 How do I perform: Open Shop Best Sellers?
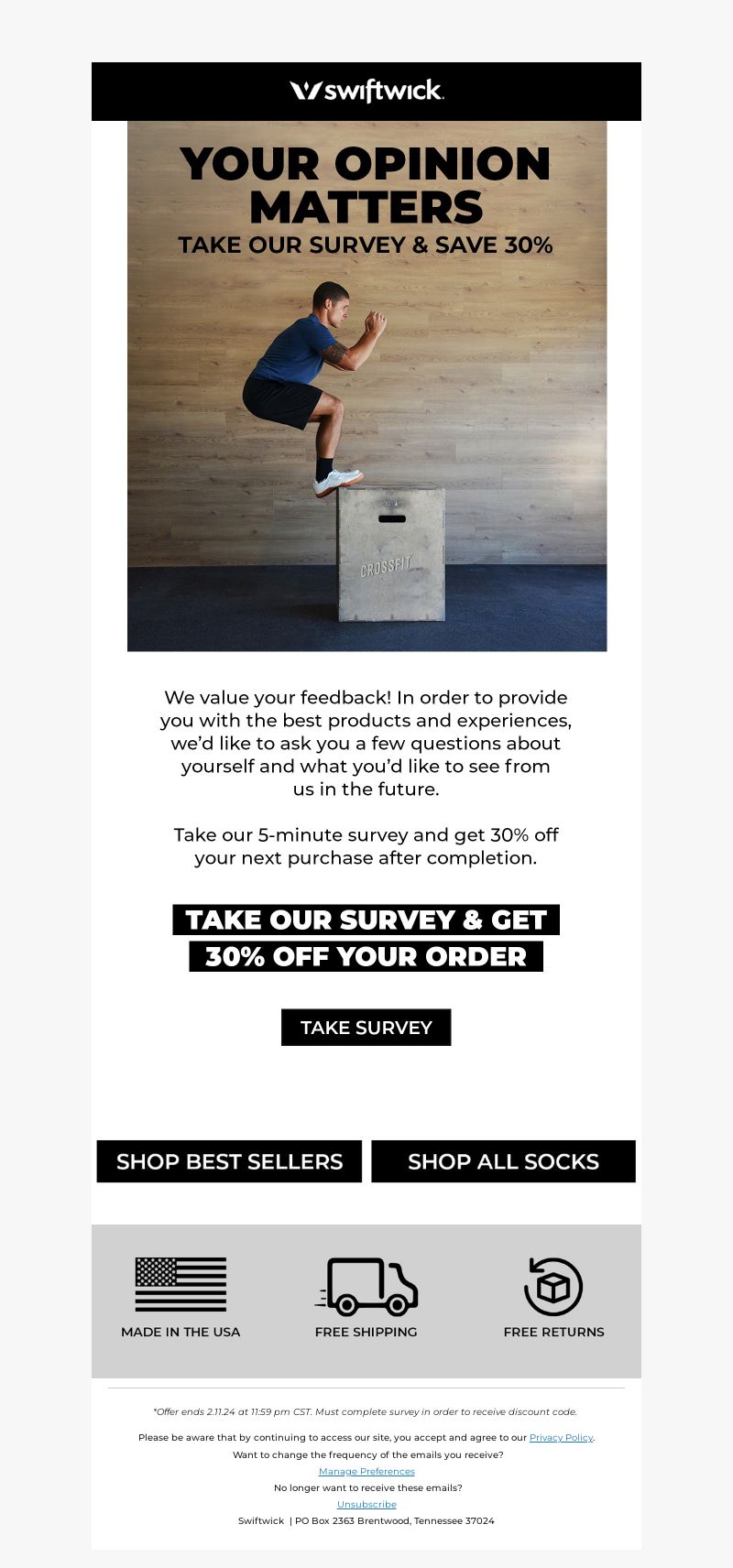point(229,1161)
